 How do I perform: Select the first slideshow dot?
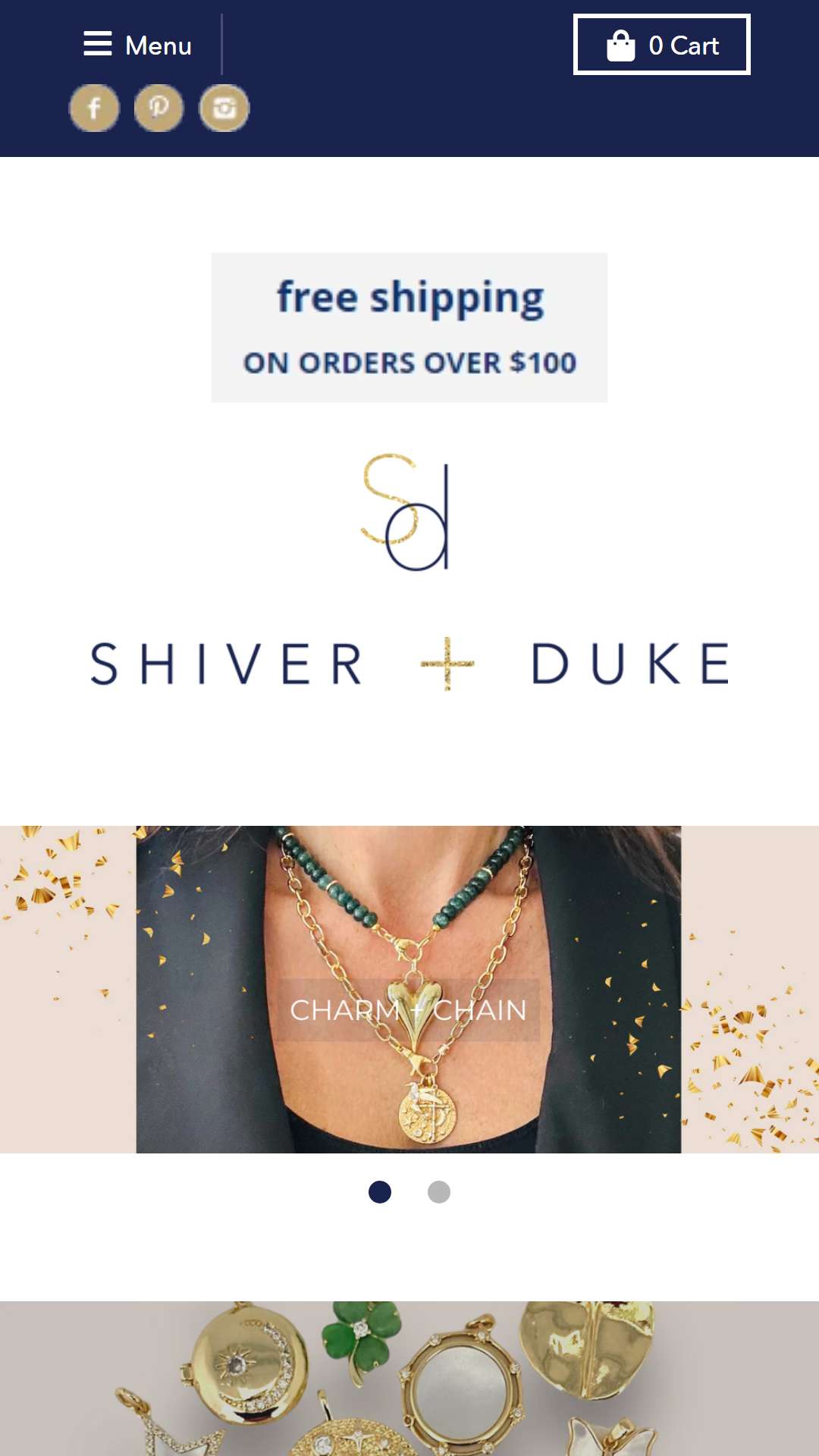pos(380,1192)
